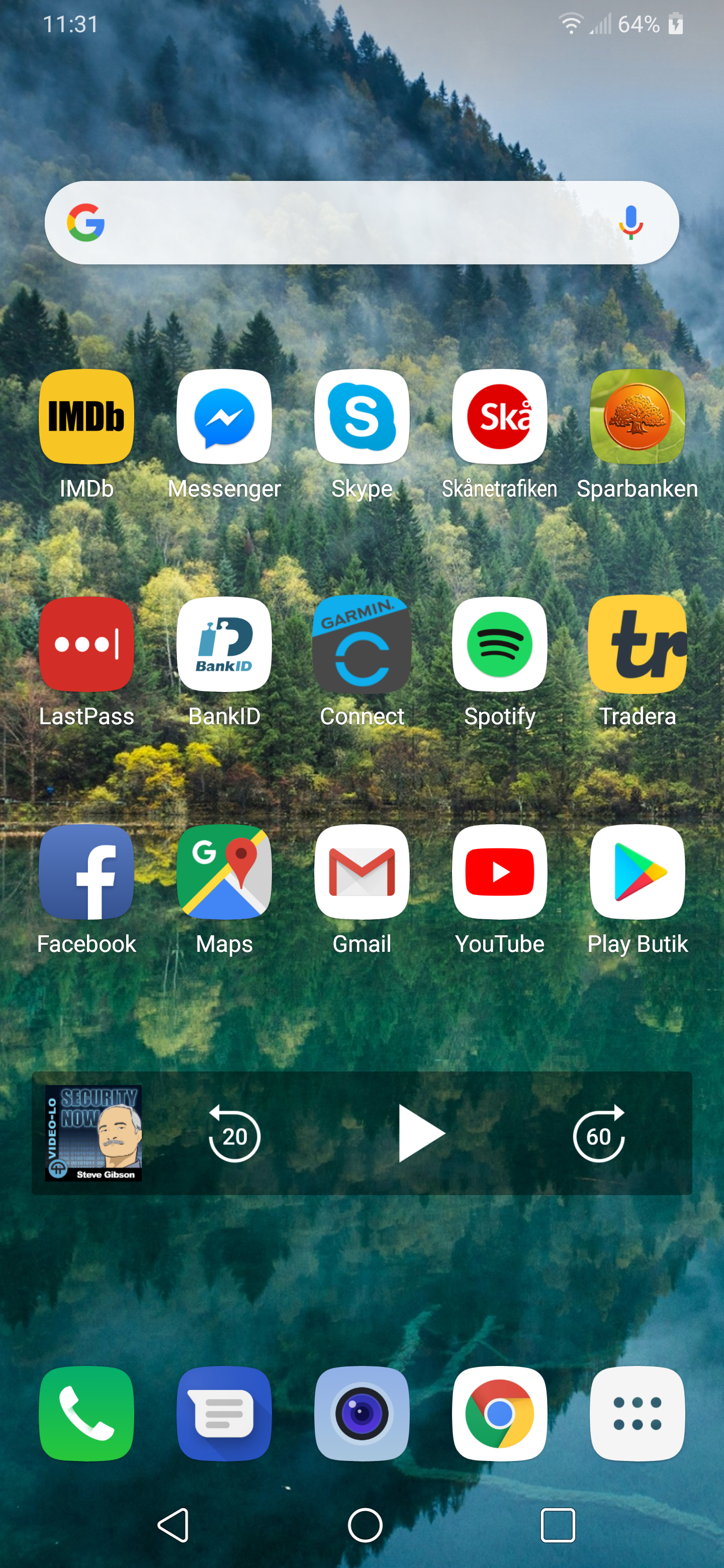Launch Facebook

tap(86, 871)
